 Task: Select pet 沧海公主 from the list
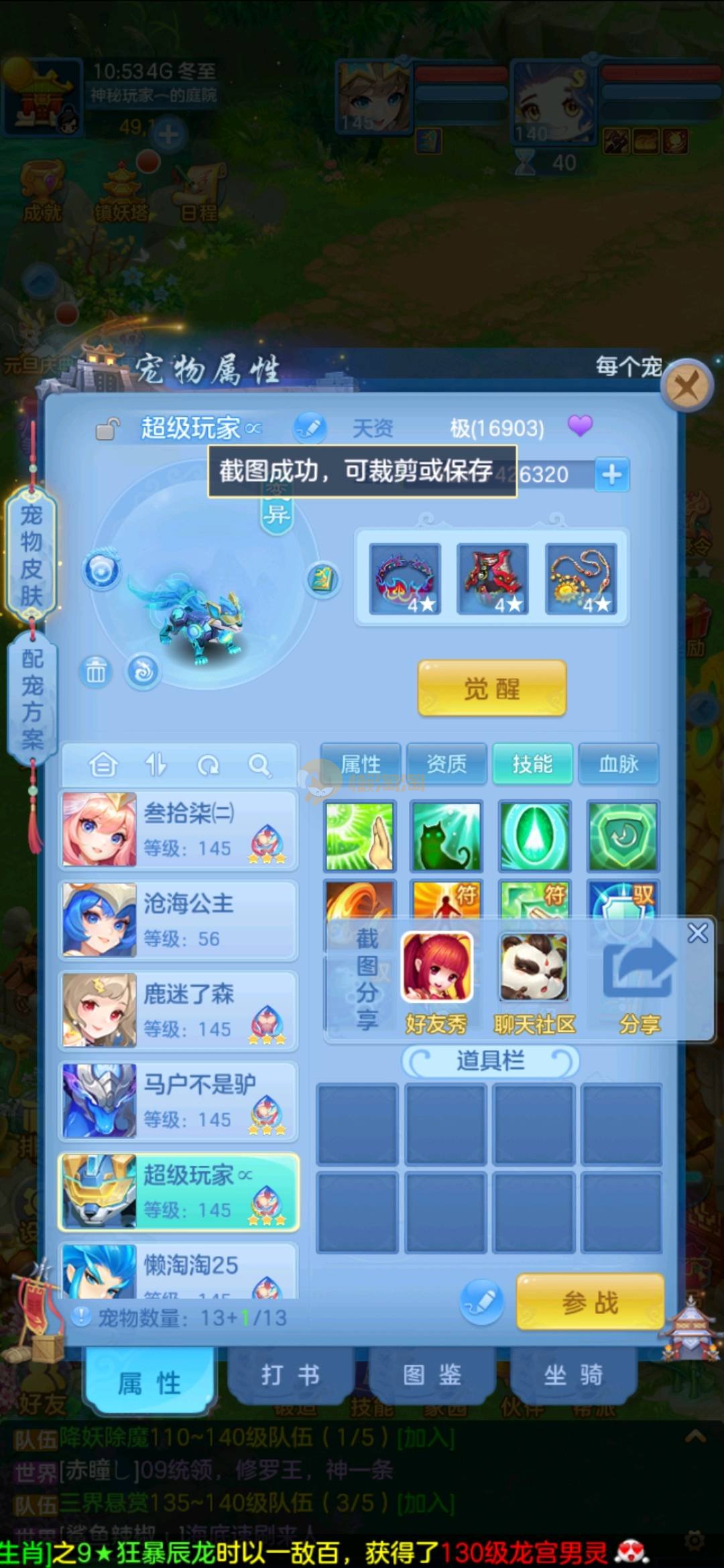pyautogui.click(x=178, y=920)
